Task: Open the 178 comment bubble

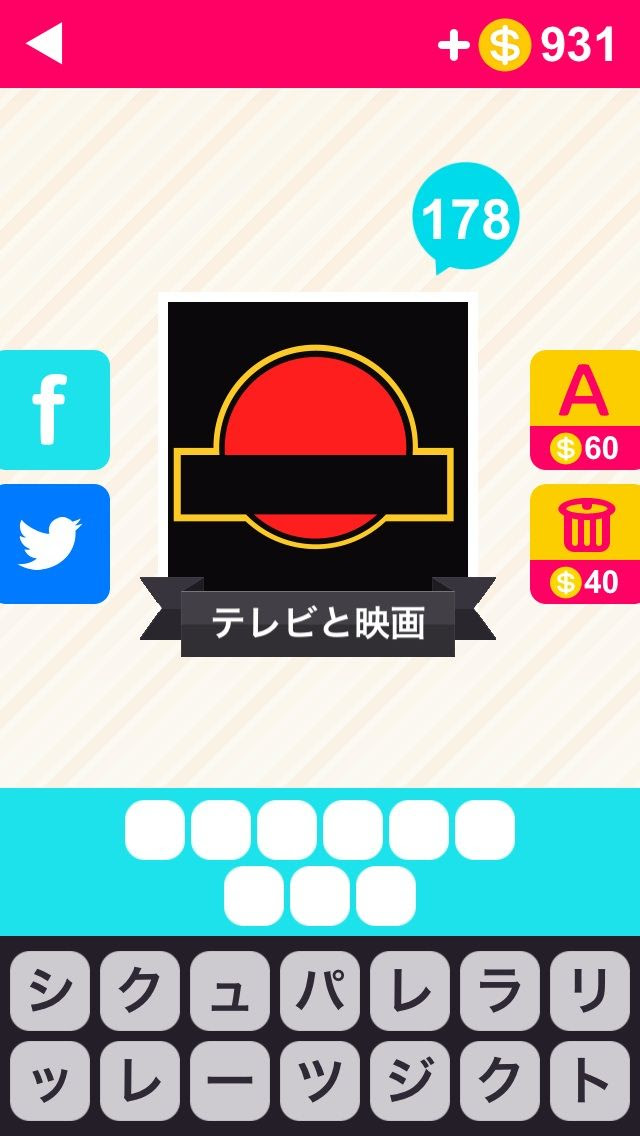Action: pos(466,217)
